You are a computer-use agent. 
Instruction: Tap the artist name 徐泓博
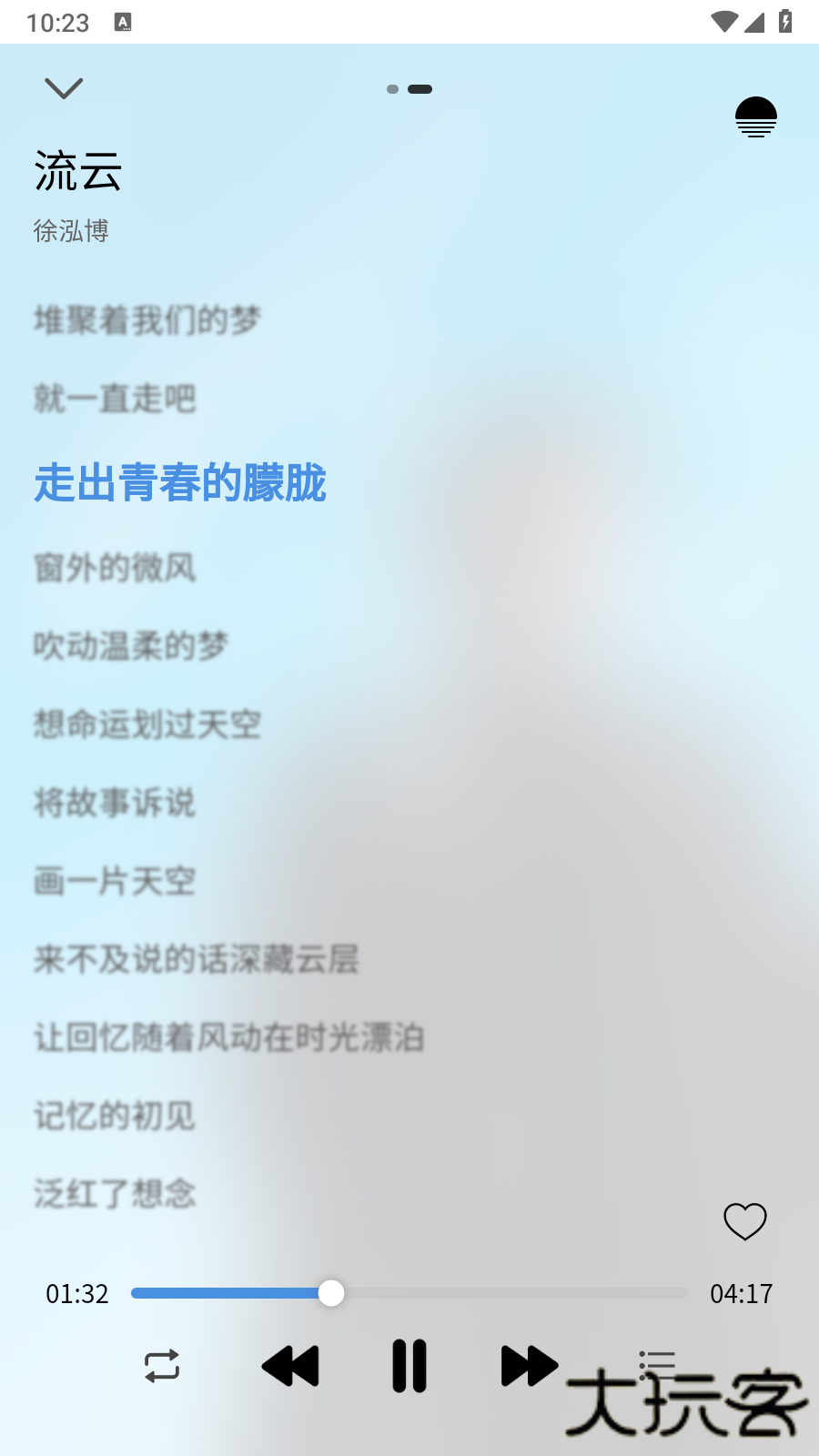[x=69, y=232]
